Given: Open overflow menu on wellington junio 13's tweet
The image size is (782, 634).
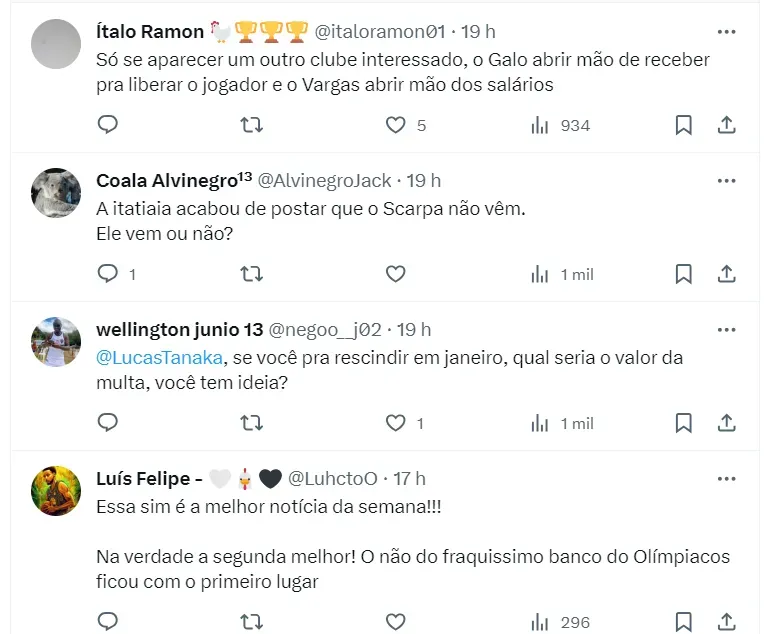Looking at the screenshot, I should [x=727, y=329].
